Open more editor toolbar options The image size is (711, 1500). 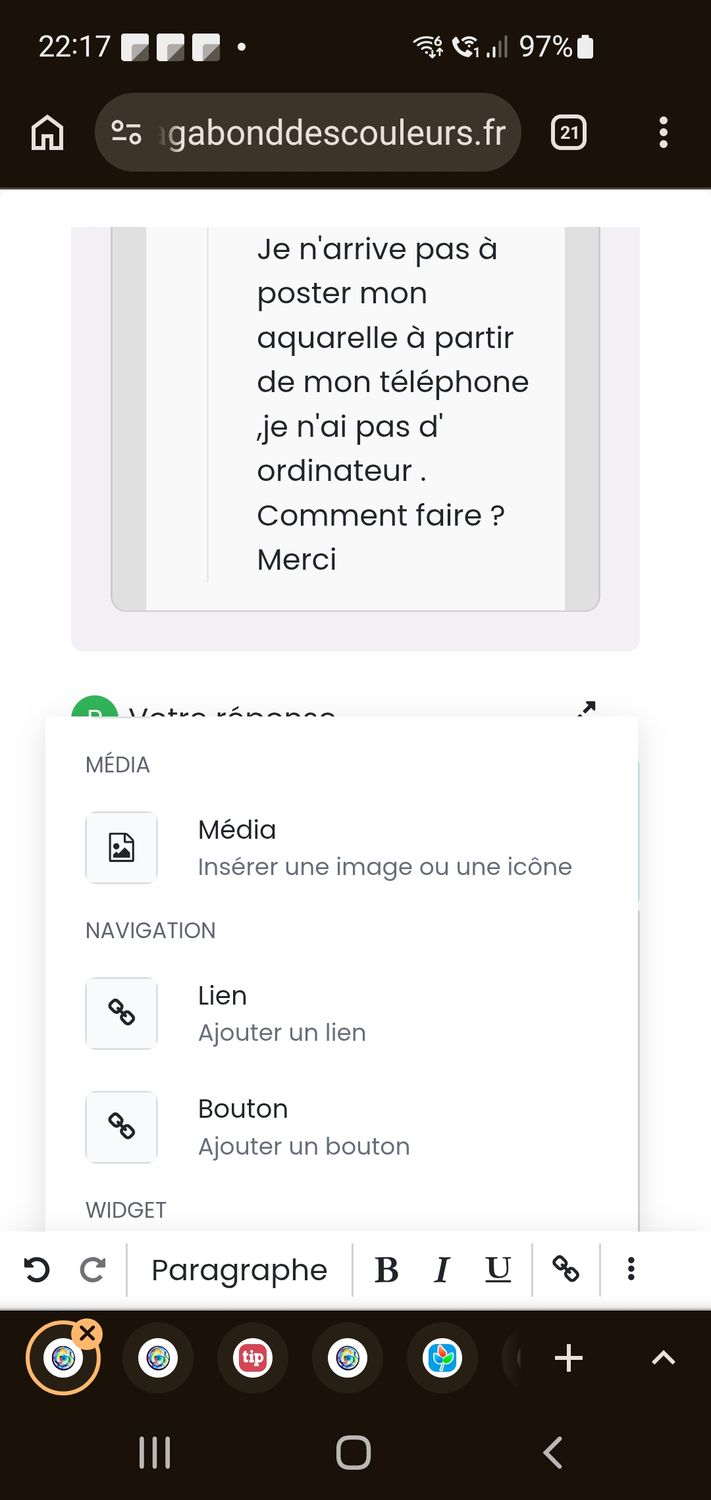[631, 1269]
